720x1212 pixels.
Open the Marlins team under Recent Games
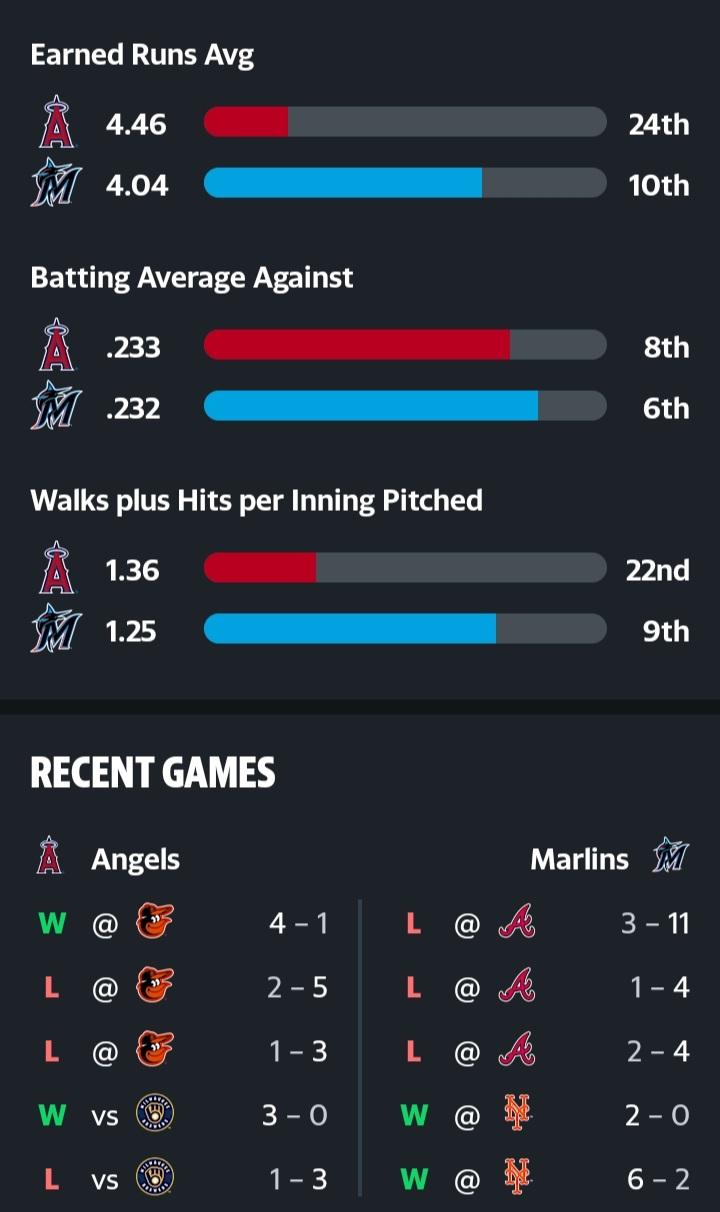pos(610,859)
